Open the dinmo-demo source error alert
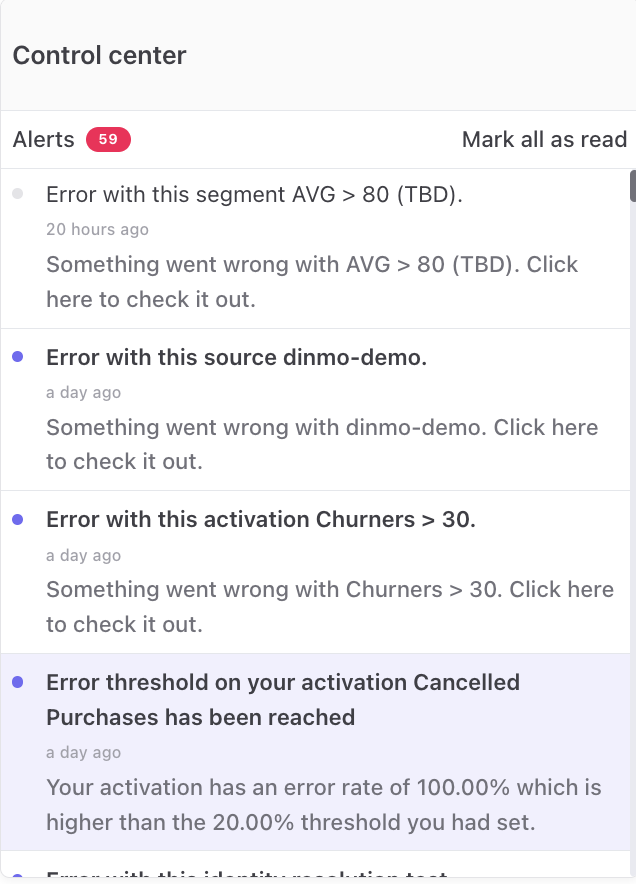This screenshot has height=884, width=636. point(237,358)
